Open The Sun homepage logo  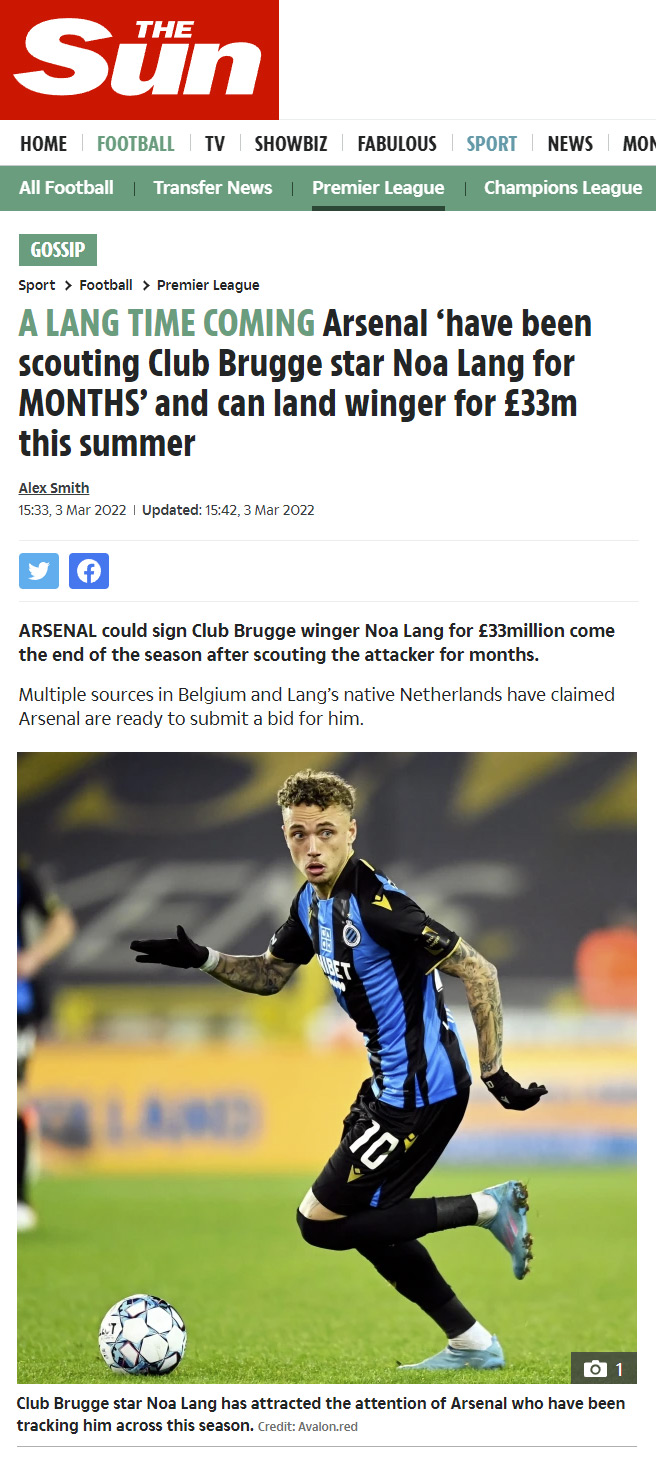click(139, 60)
